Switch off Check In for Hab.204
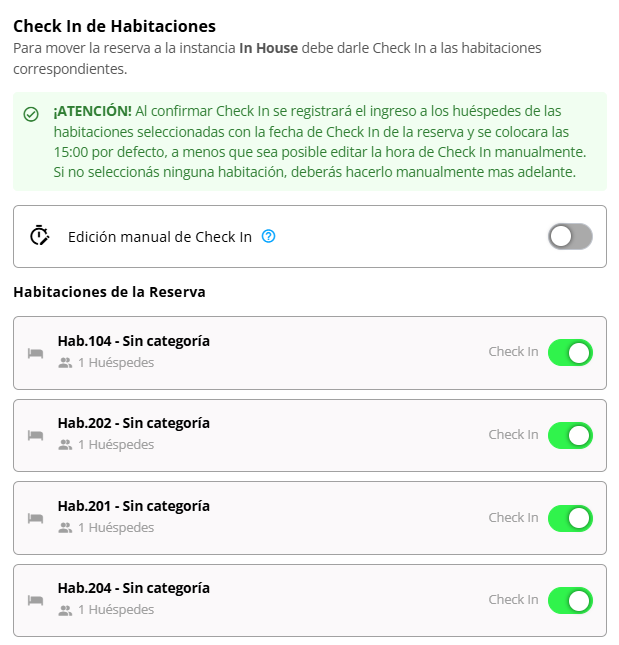The image size is (619, 645). tap(570, 600)
